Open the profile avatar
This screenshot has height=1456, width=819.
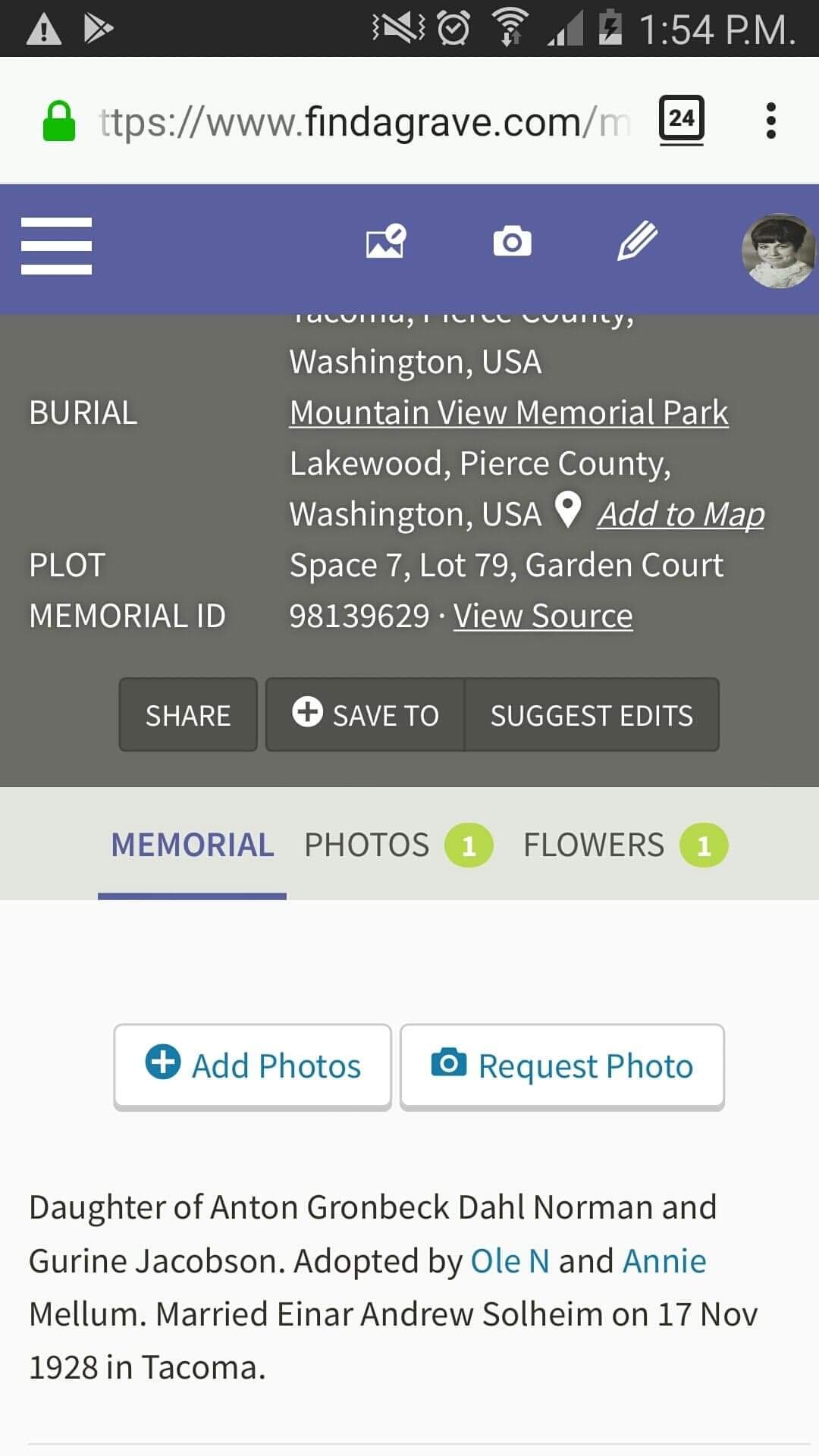(778, 250)
